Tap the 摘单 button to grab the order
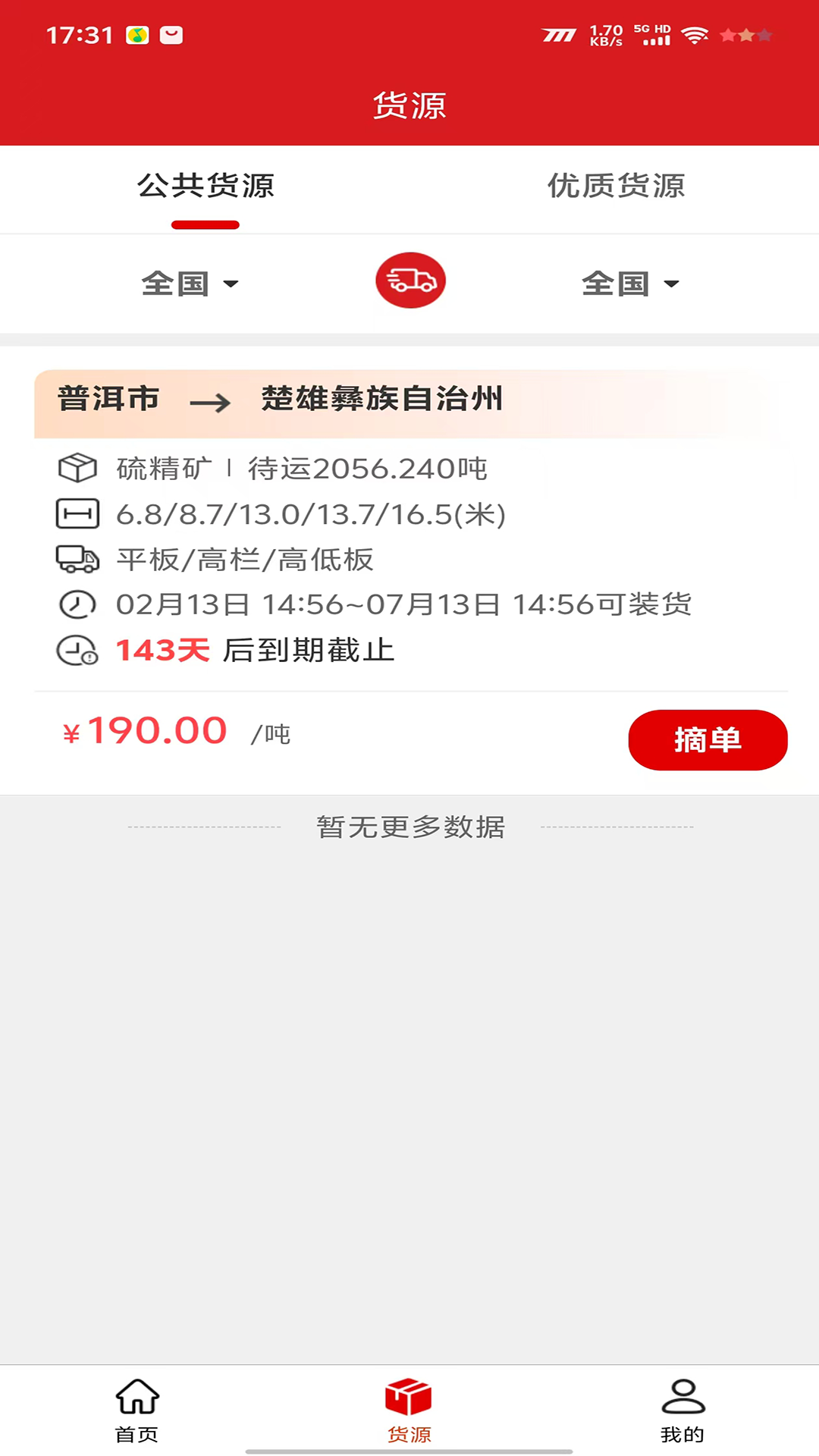 pos(708,740)
